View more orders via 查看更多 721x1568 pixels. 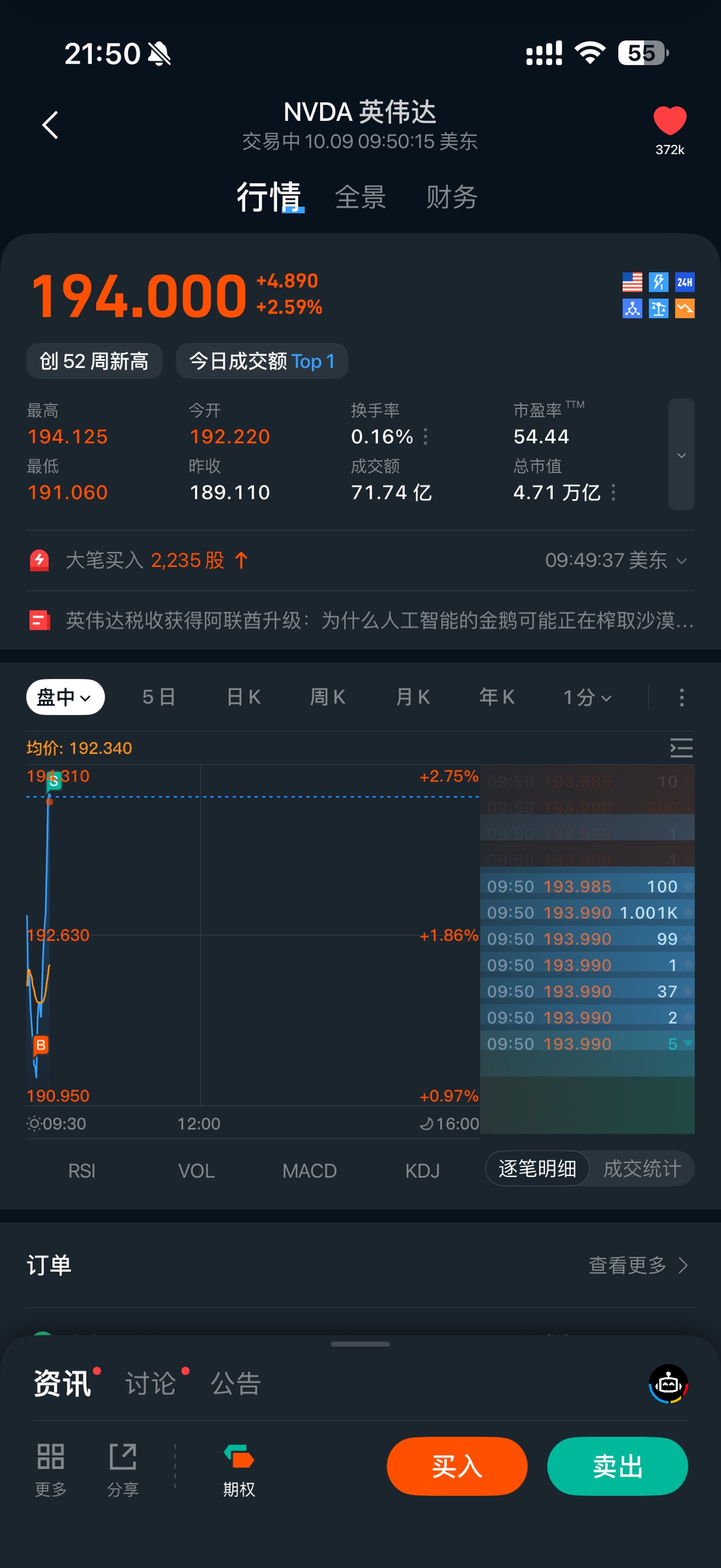click(x=637, y=1266)
